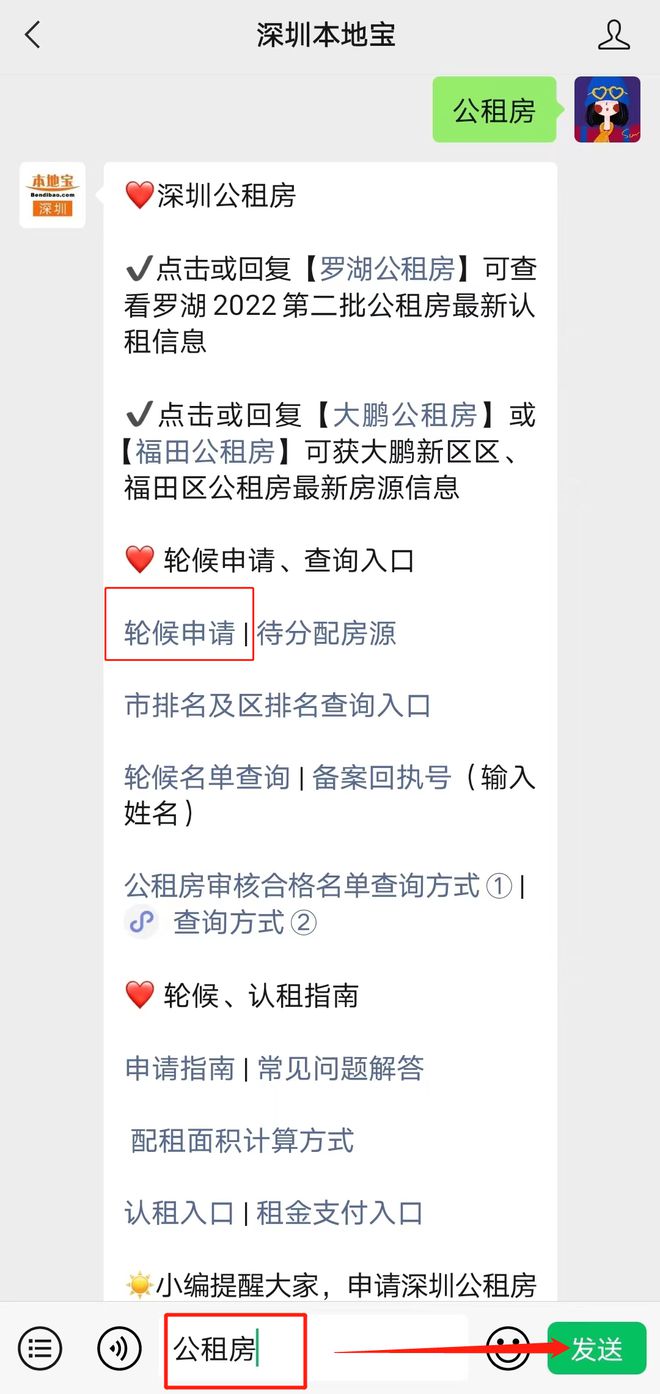The image size is (660, 1394).
Task: Open the 大鹏公租房 link
Action: pyautogui.click(x=405, y=415)
